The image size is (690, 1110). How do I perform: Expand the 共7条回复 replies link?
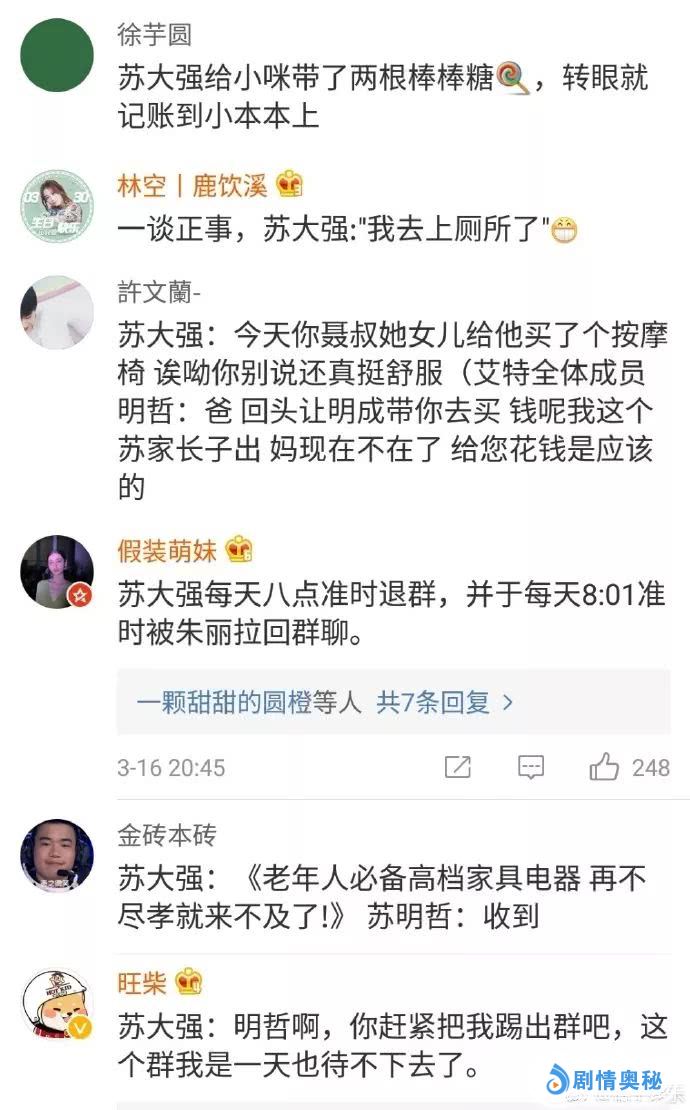pos(444,702)
